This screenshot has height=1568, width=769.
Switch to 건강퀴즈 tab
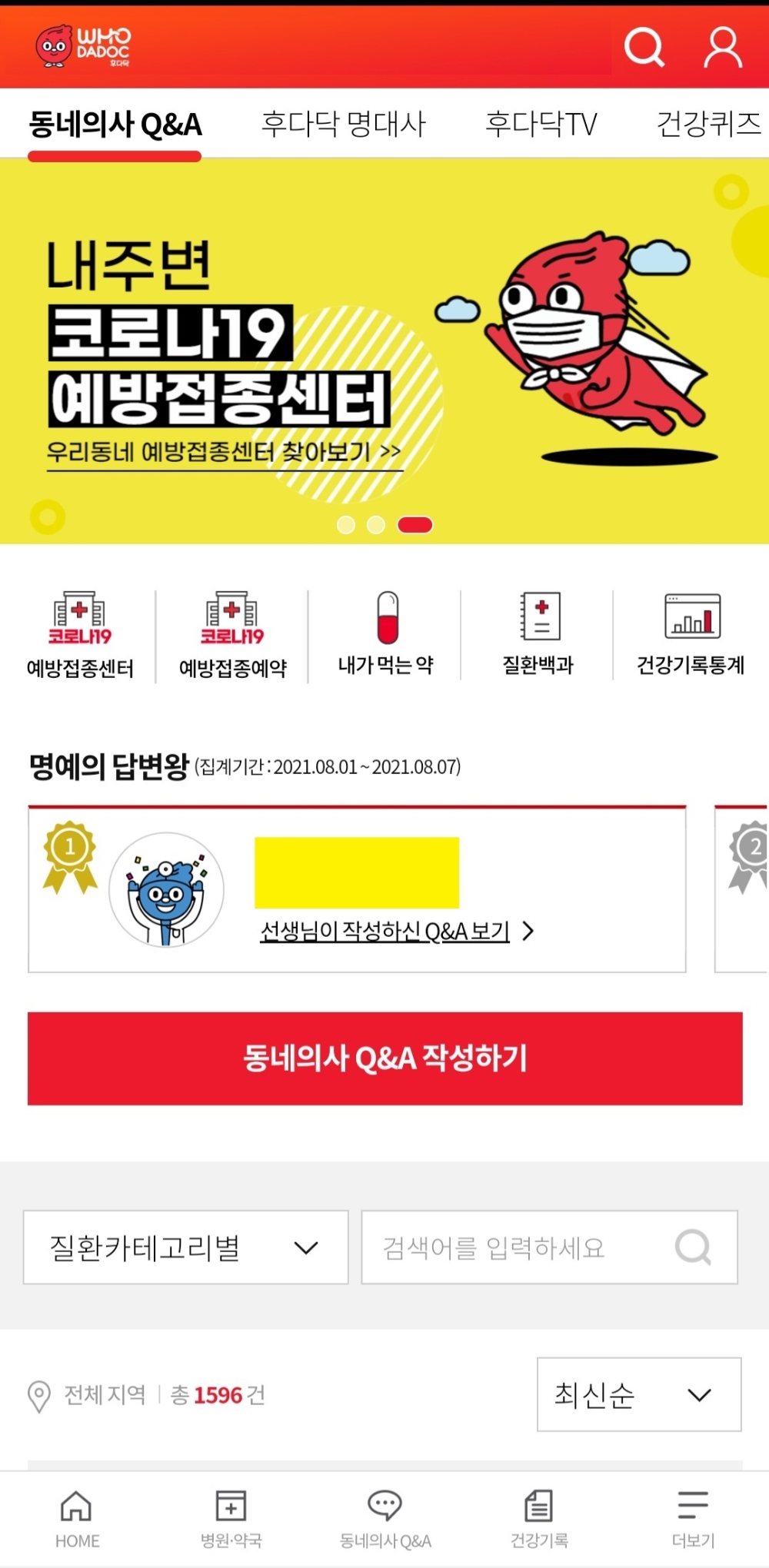(x=707, y=124)
